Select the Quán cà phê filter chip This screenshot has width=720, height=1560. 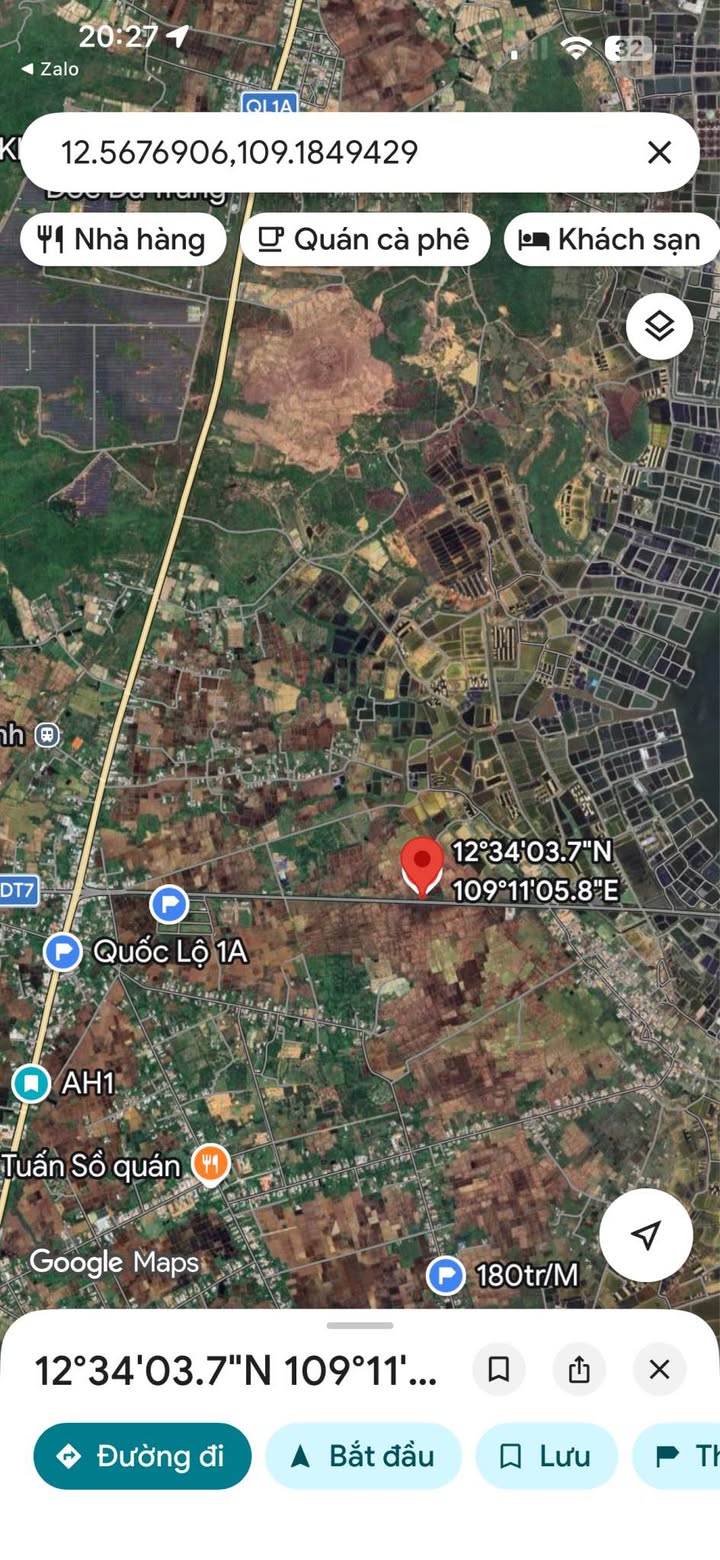(365, 240)
